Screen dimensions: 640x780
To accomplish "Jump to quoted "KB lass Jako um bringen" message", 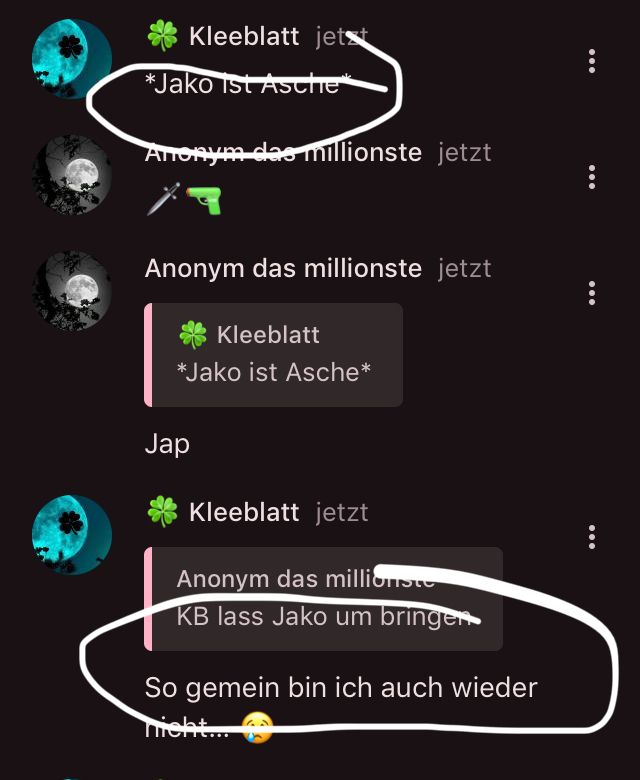I will [x=325, y=598].
